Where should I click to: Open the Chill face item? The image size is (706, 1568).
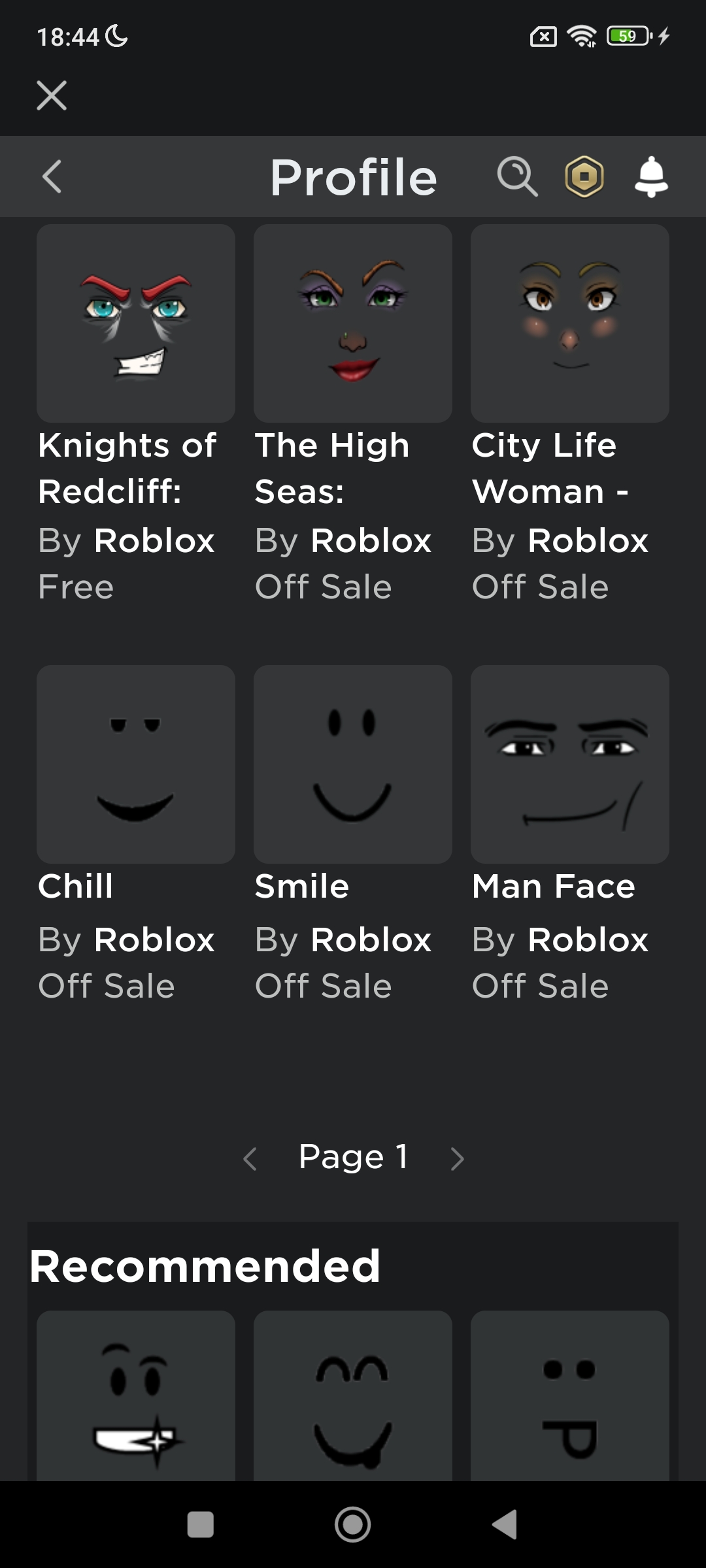point(136,764)
